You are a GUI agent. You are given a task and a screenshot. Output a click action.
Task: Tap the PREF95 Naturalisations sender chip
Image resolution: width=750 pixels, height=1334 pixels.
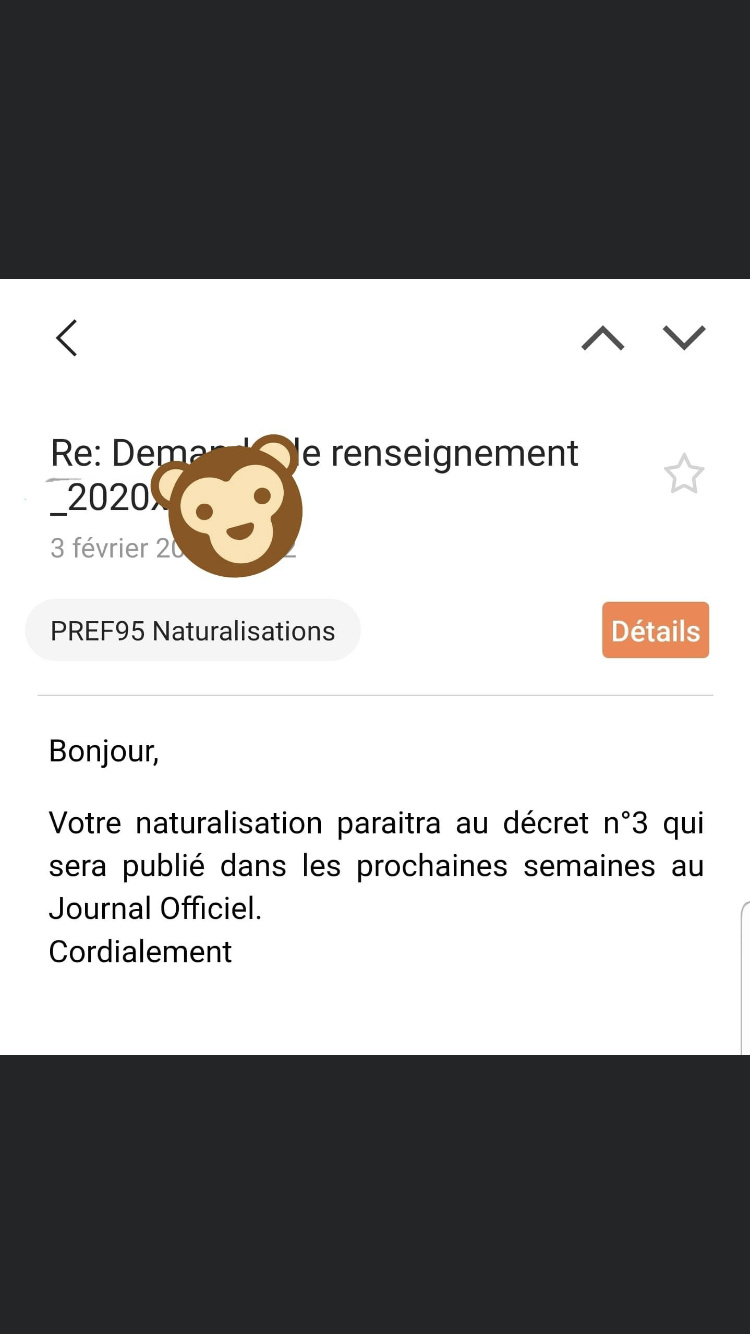192,631
